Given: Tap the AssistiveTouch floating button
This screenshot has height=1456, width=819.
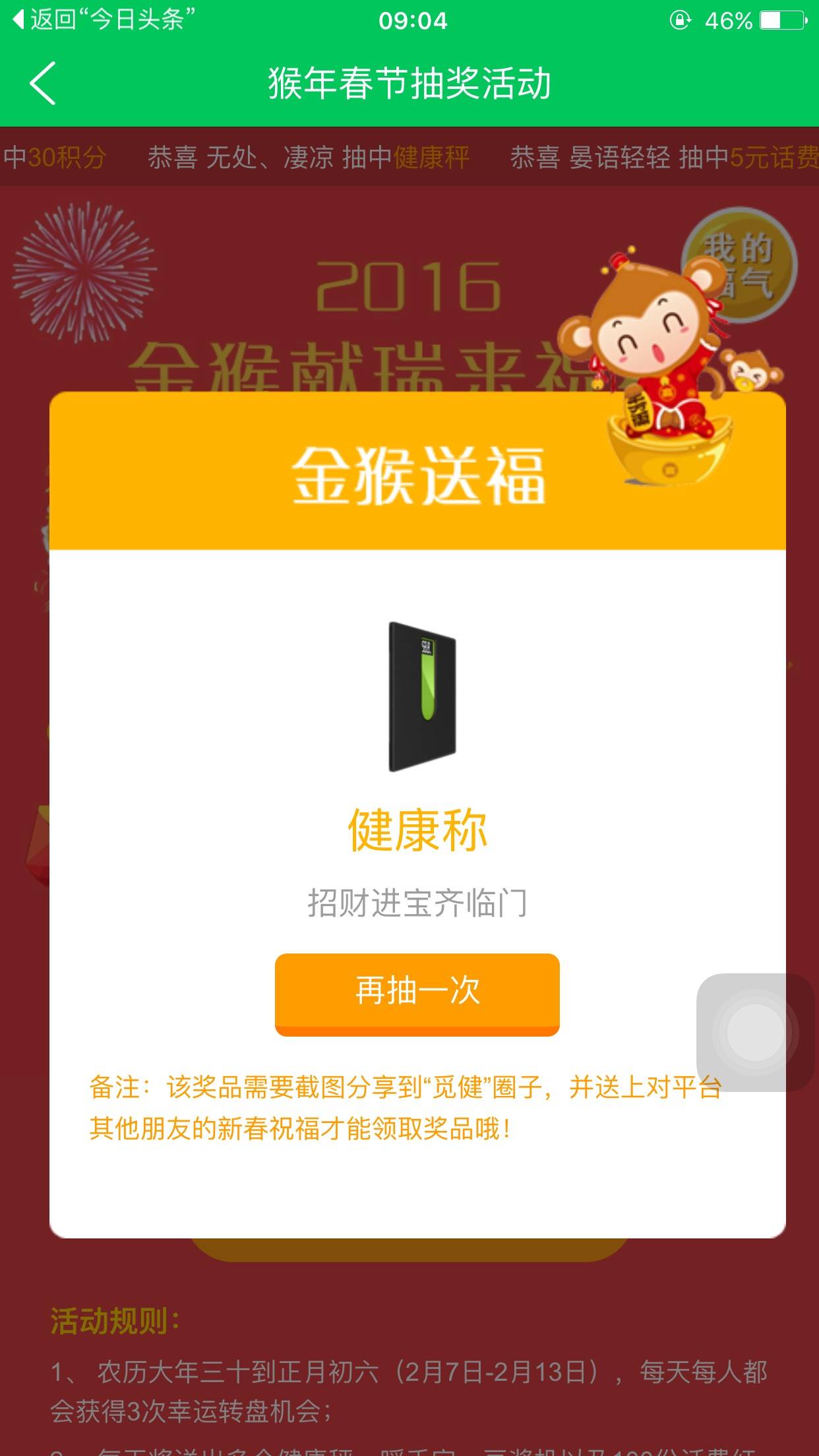Looking at the screenshot, I should (x=755, y=1032).
